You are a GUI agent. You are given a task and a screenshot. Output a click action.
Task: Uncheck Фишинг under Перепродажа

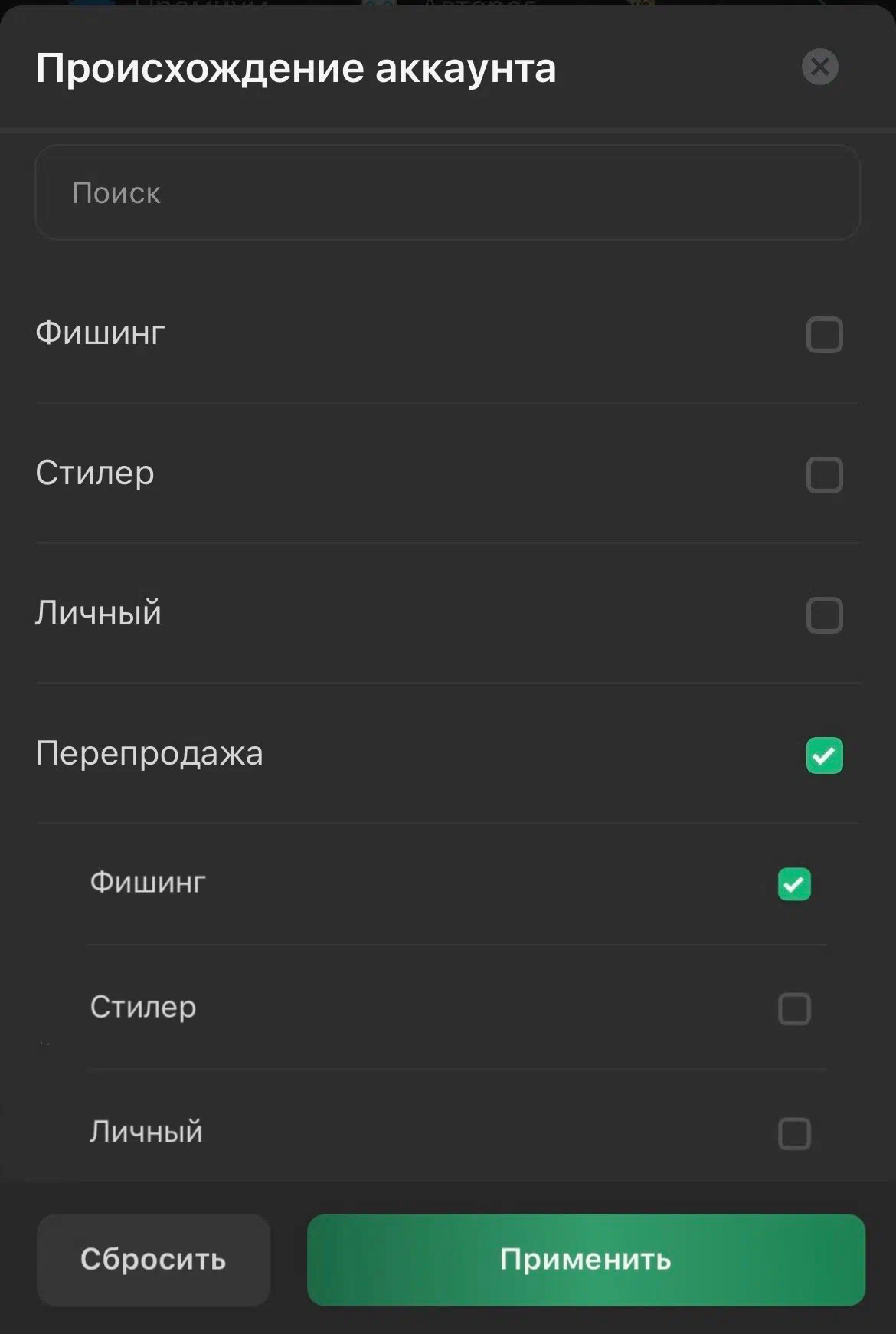pos(794,884)
